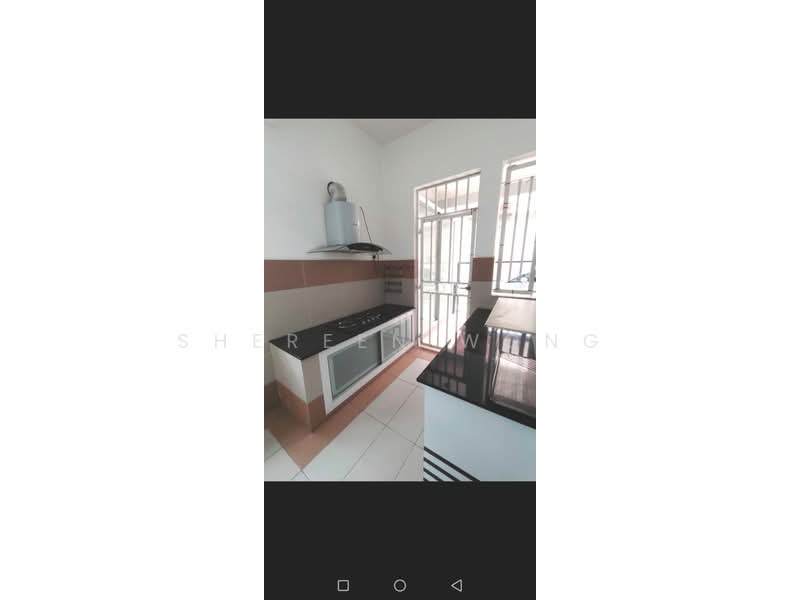The width and height of the screenshot is (800, 600).
Task: Go back with the navigation bar triangle
Action: (x=456, y=585)
